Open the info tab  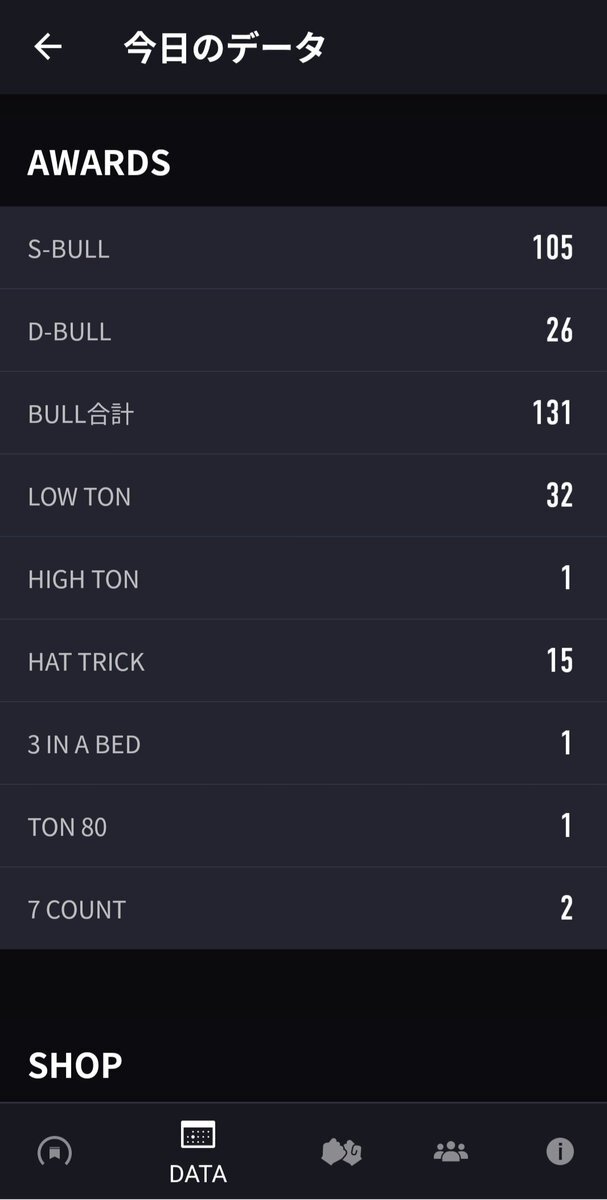click(560, 1151)
